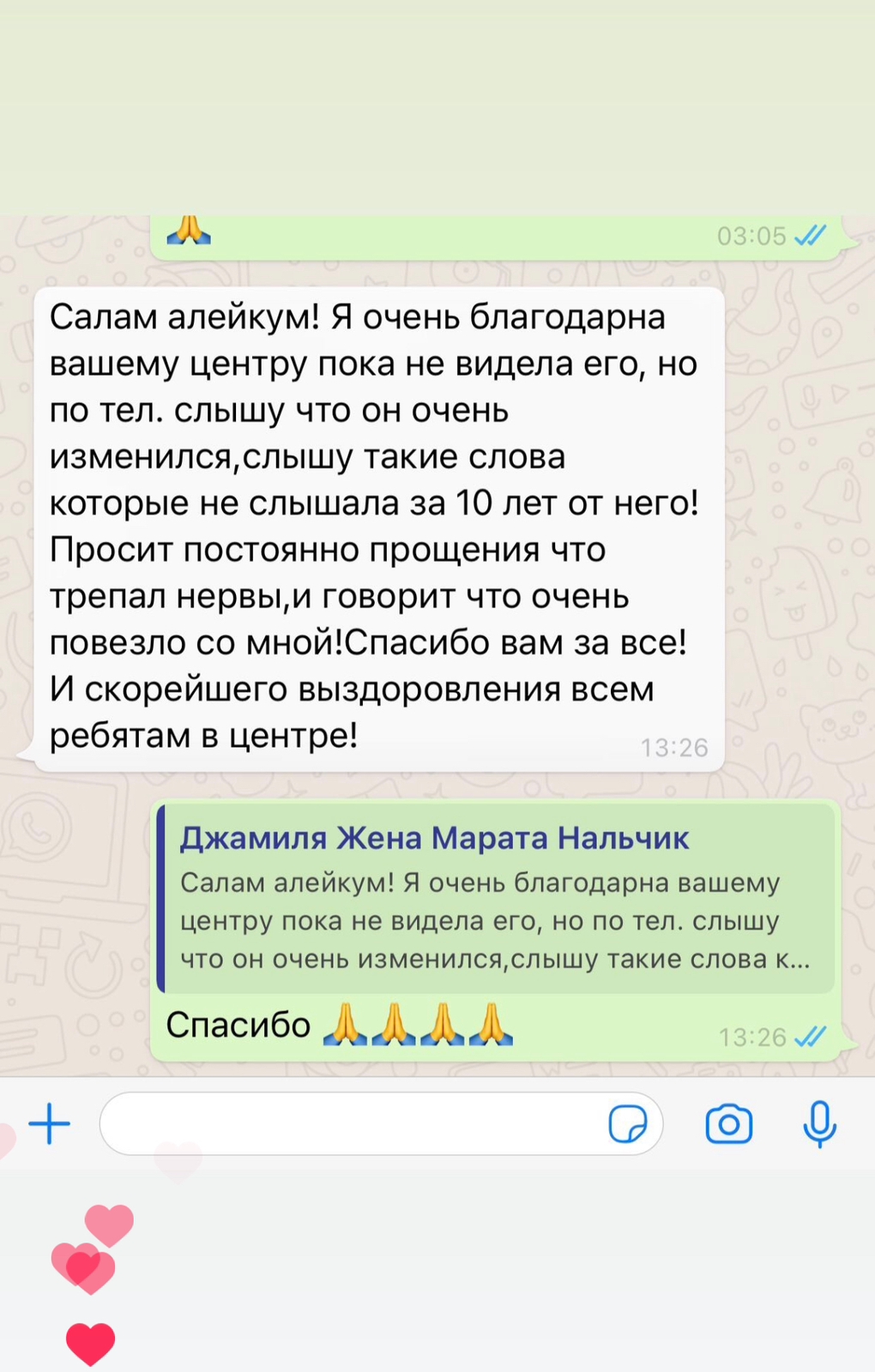
Task: Tap the microphone to record voice message
Action: [x=819, y=1123]
